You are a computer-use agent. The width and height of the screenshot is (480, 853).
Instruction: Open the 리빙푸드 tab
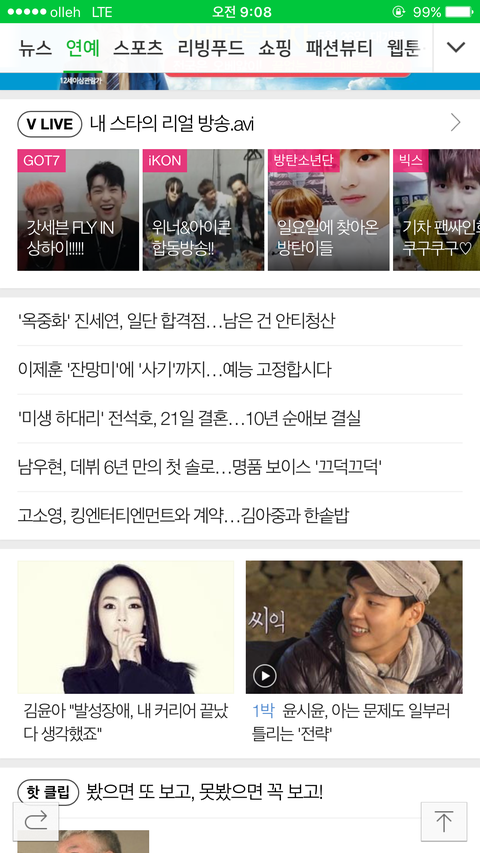tap(211, 48)
